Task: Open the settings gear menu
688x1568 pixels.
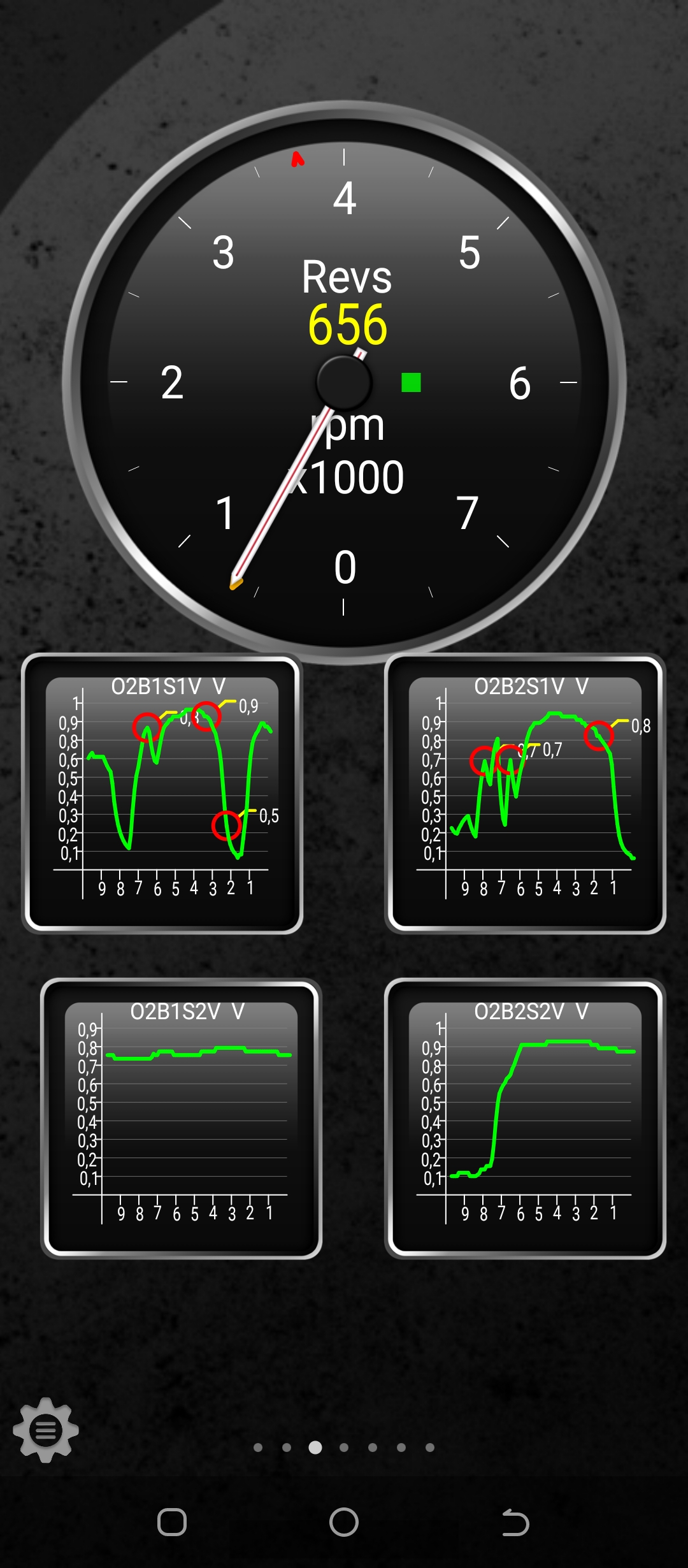Action: (46, 1430)
